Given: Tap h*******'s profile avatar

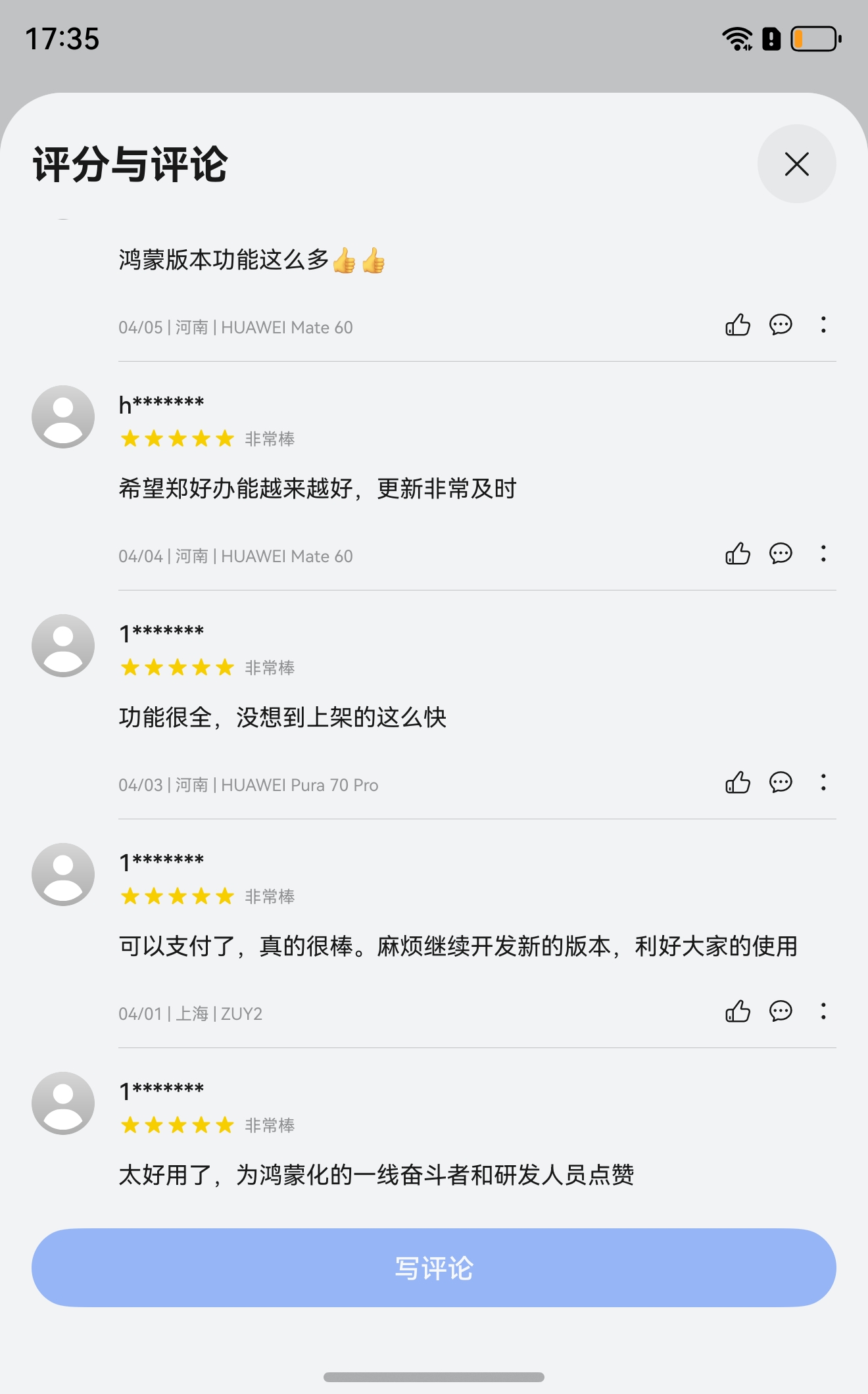Looking at the screenshot, I should tap(62, 416).
